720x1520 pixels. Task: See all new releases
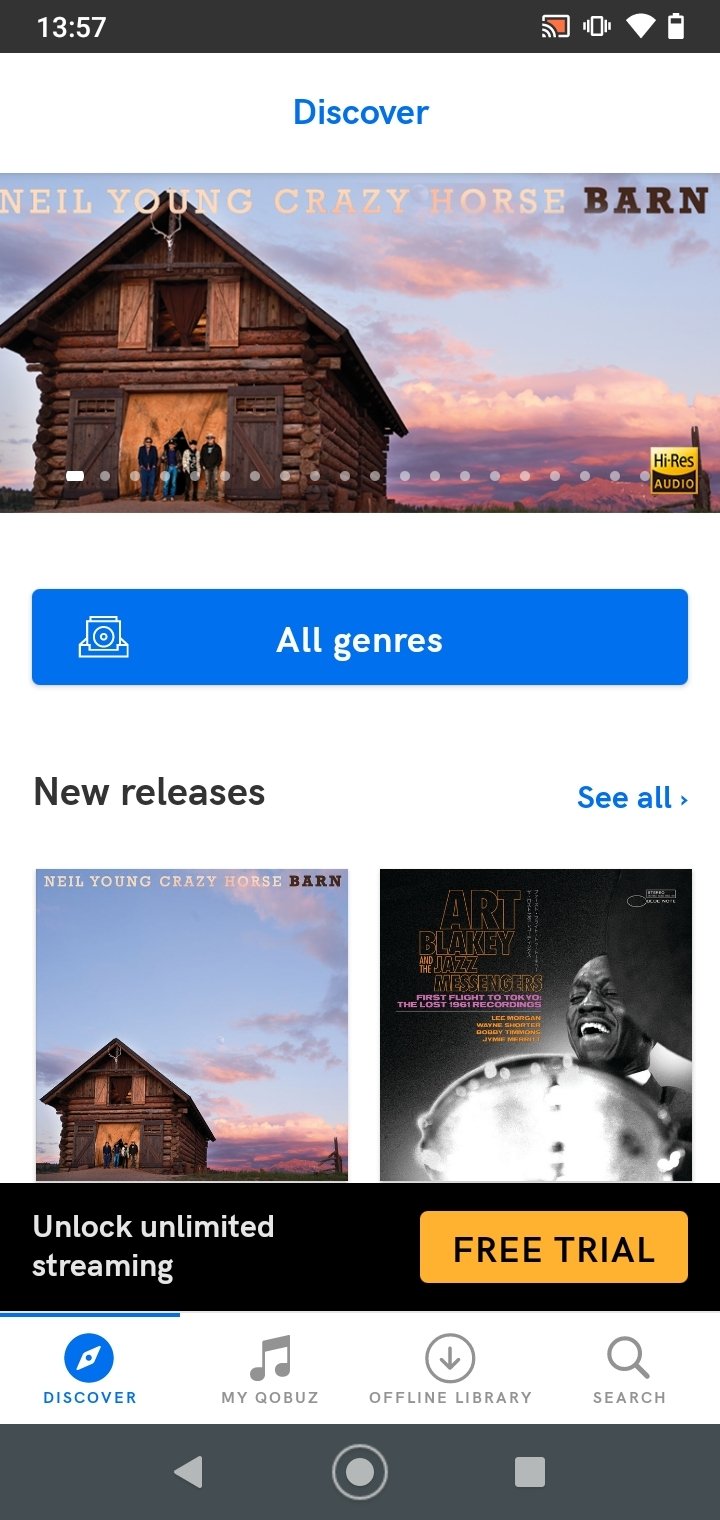632,798
